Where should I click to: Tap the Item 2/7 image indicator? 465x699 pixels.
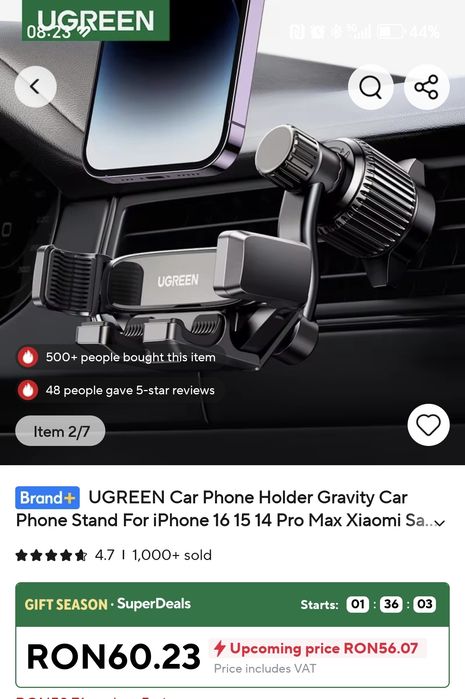coord(60,431)
